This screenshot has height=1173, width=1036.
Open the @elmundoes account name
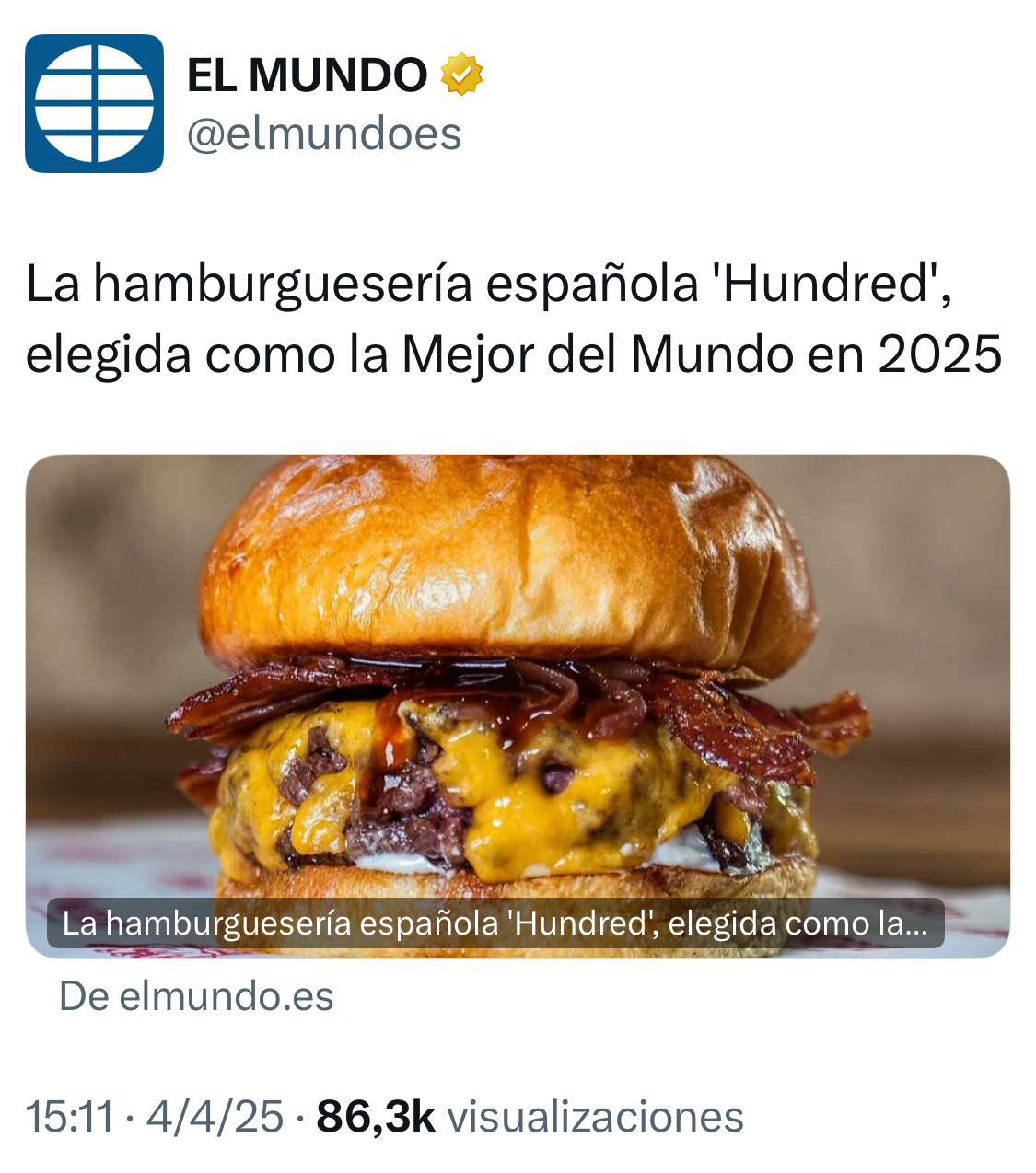click(x=324, y=134)
